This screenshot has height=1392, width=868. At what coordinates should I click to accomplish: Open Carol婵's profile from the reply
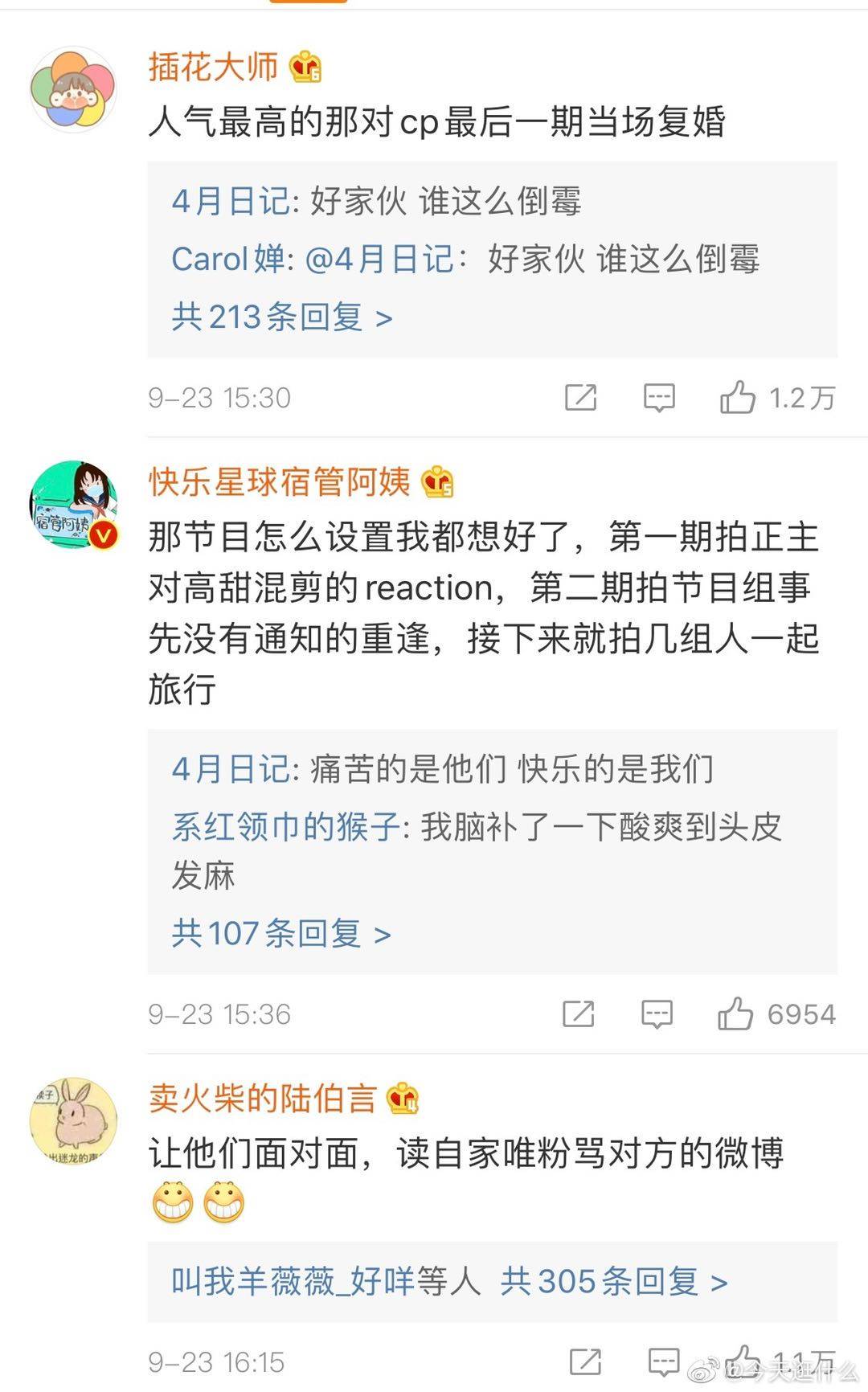(228, 260)
